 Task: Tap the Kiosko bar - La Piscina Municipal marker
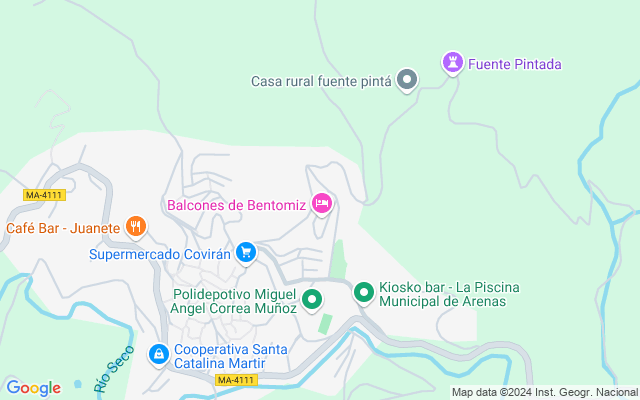(364, 292)
